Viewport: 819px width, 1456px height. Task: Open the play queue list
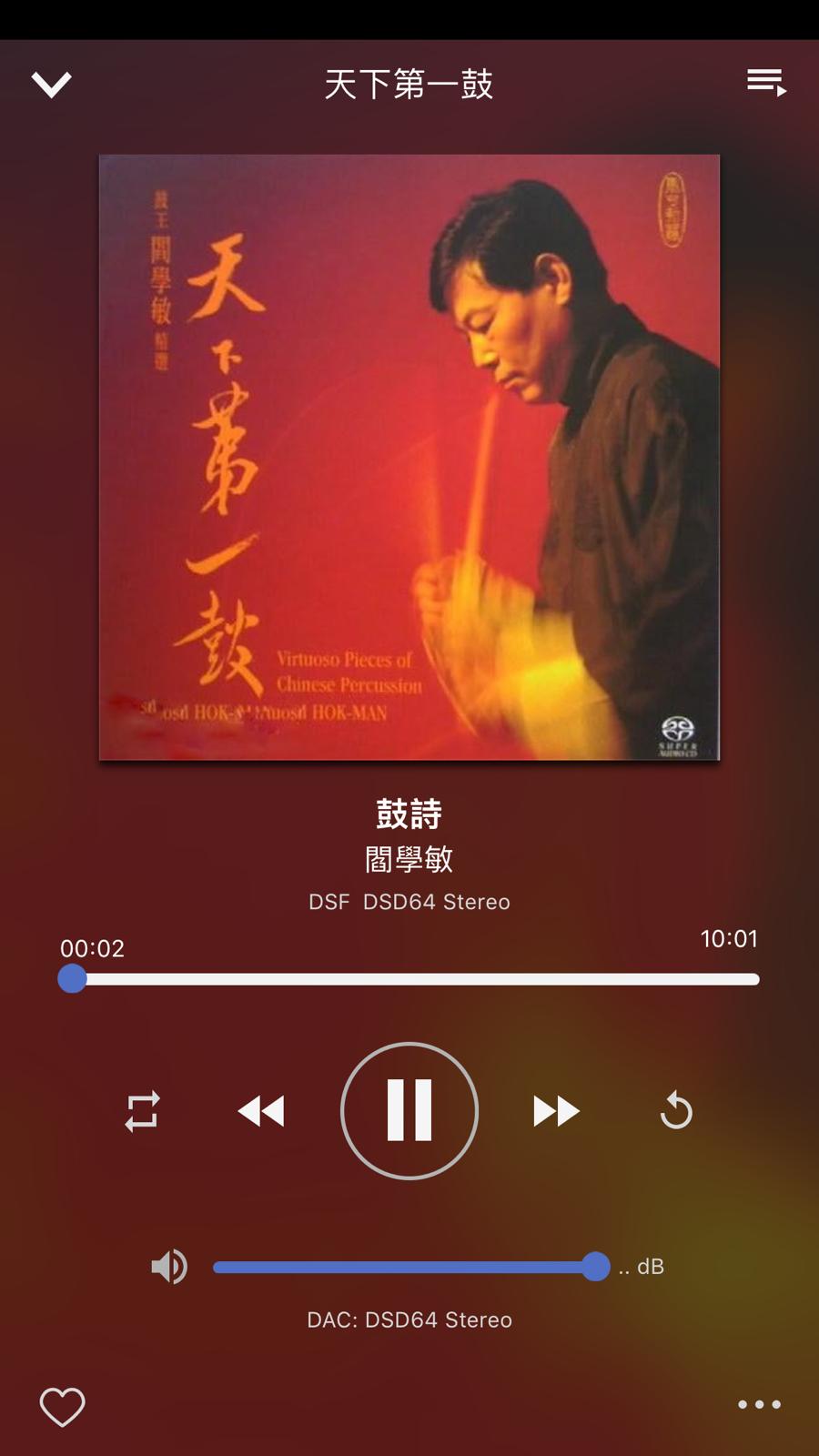pyautogui.click(x=766, y=82)
